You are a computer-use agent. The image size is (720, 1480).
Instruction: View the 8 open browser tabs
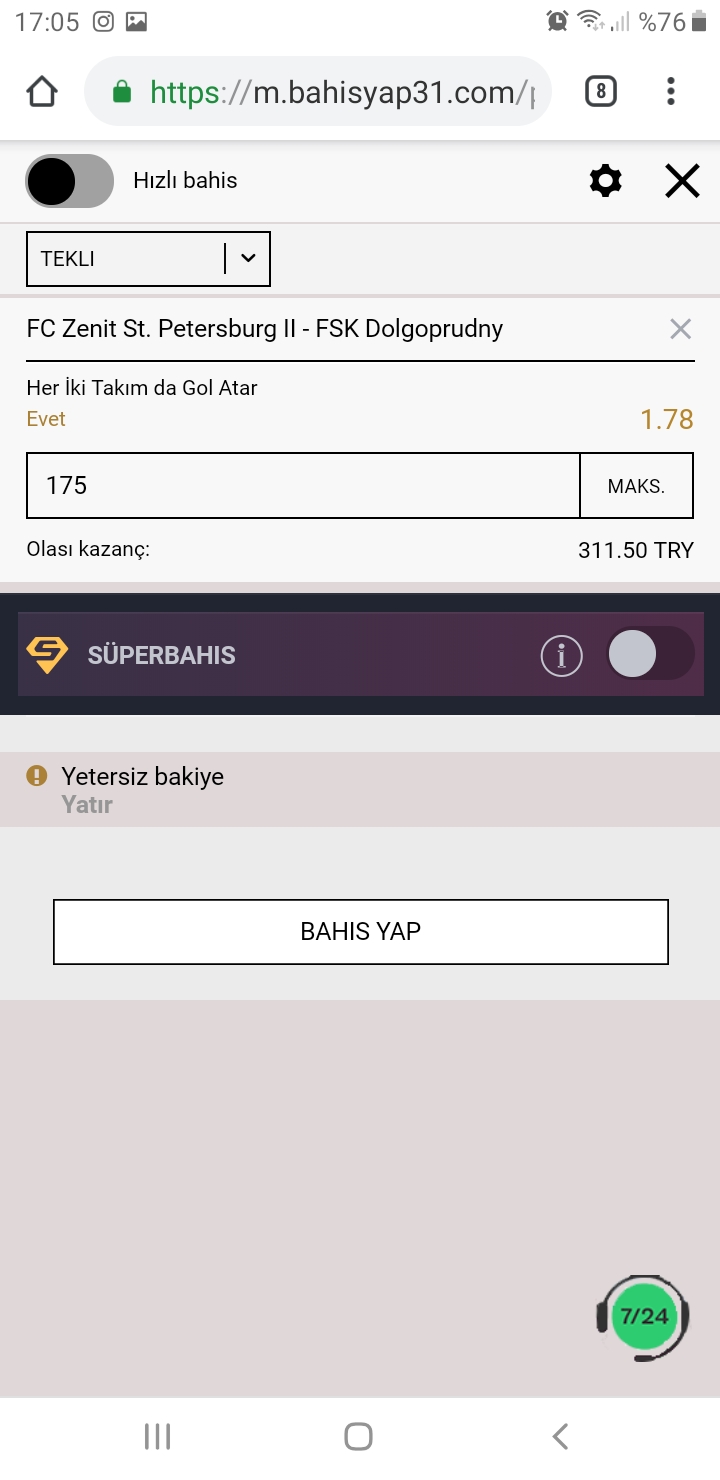pos(600,92)
